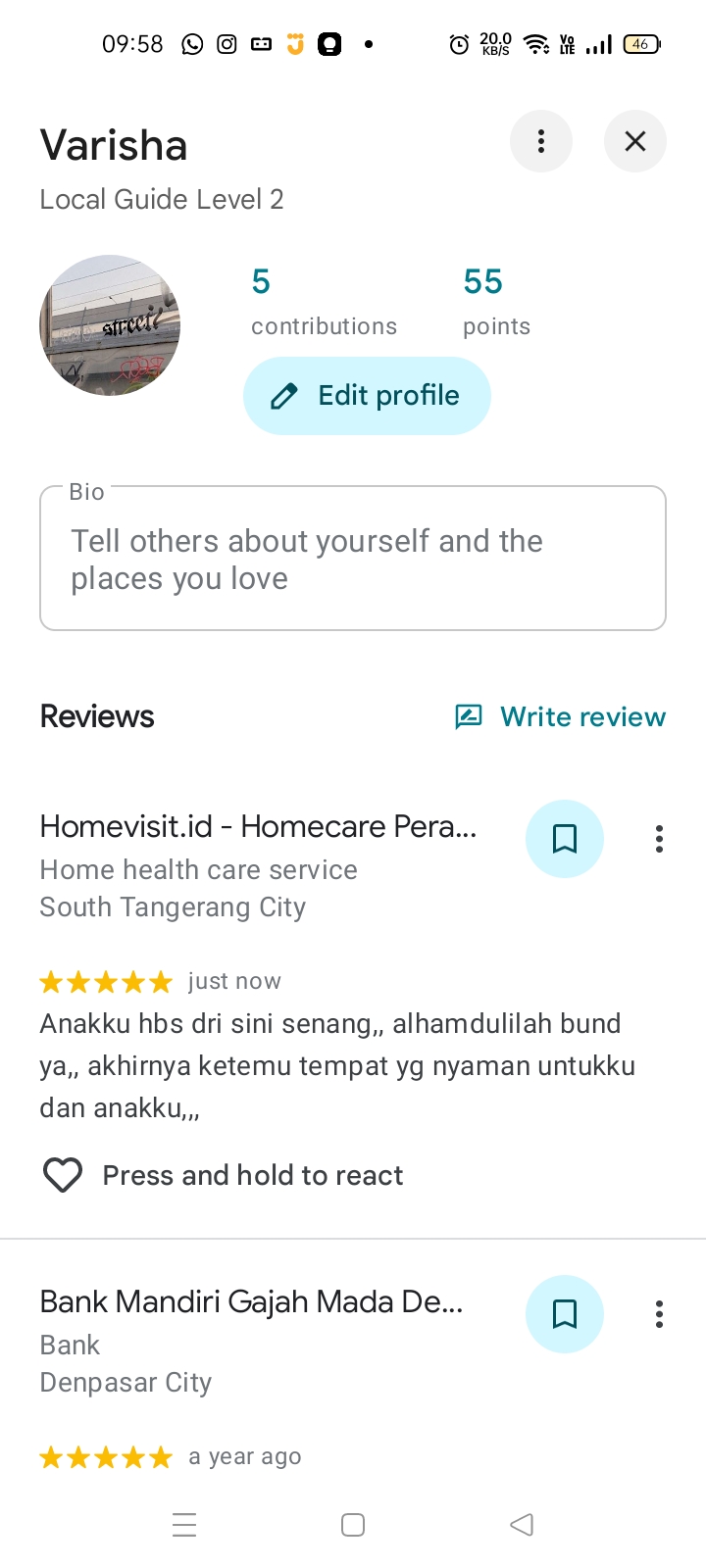Open the Homevisit.id review place
This screenshot has height=1568, width=706.
pyautogui.click(x=258, y=827)
